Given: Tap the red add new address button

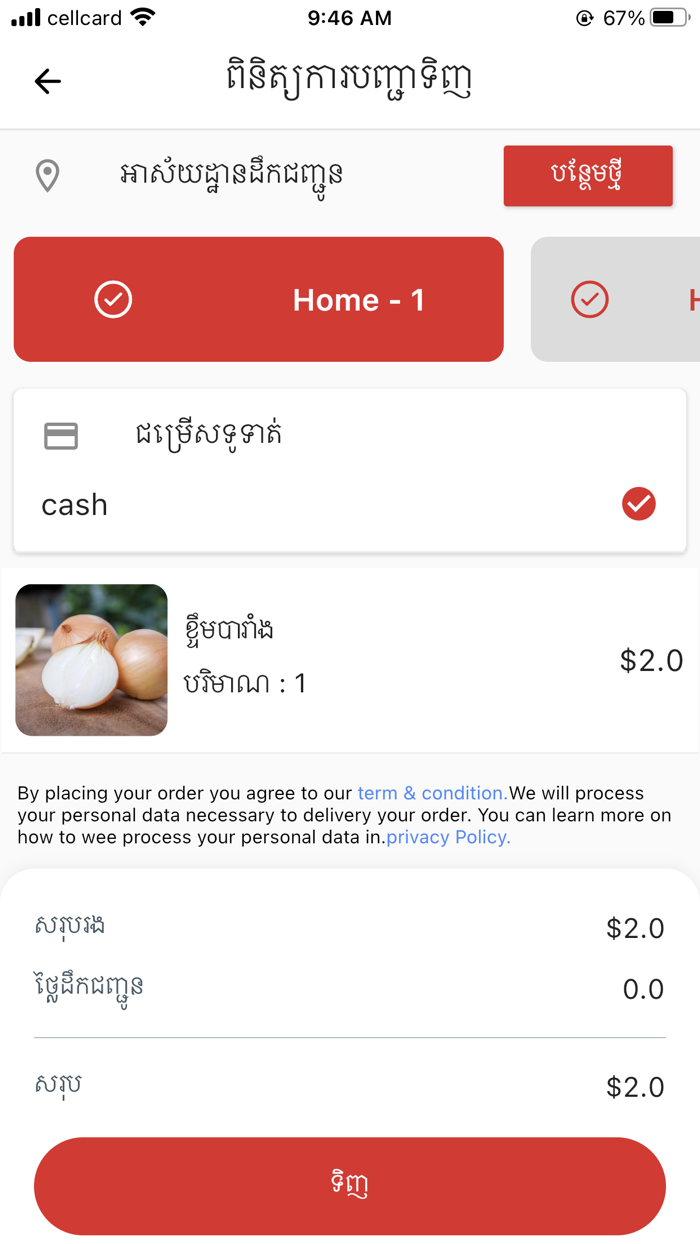Looking at the screenshot, I should (588, 176).
